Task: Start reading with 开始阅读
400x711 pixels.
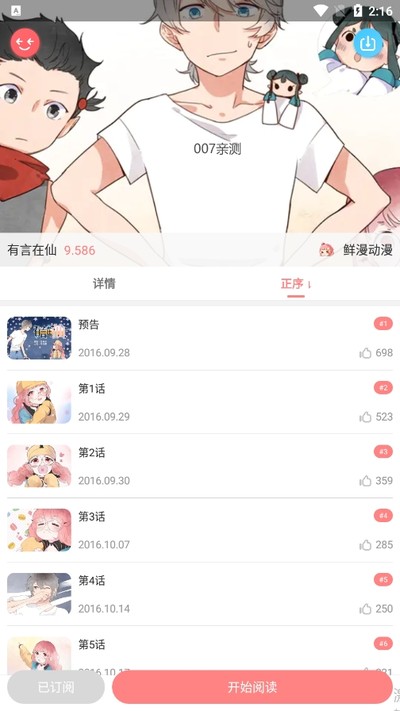Action: [252, 687]
